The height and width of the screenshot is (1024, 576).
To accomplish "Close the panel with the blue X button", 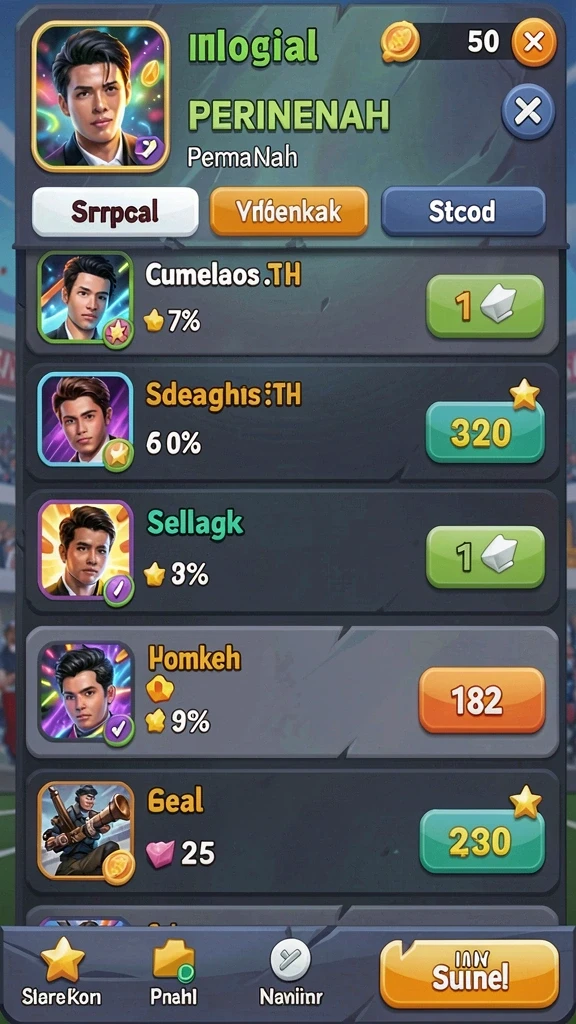I will (528, 112).
